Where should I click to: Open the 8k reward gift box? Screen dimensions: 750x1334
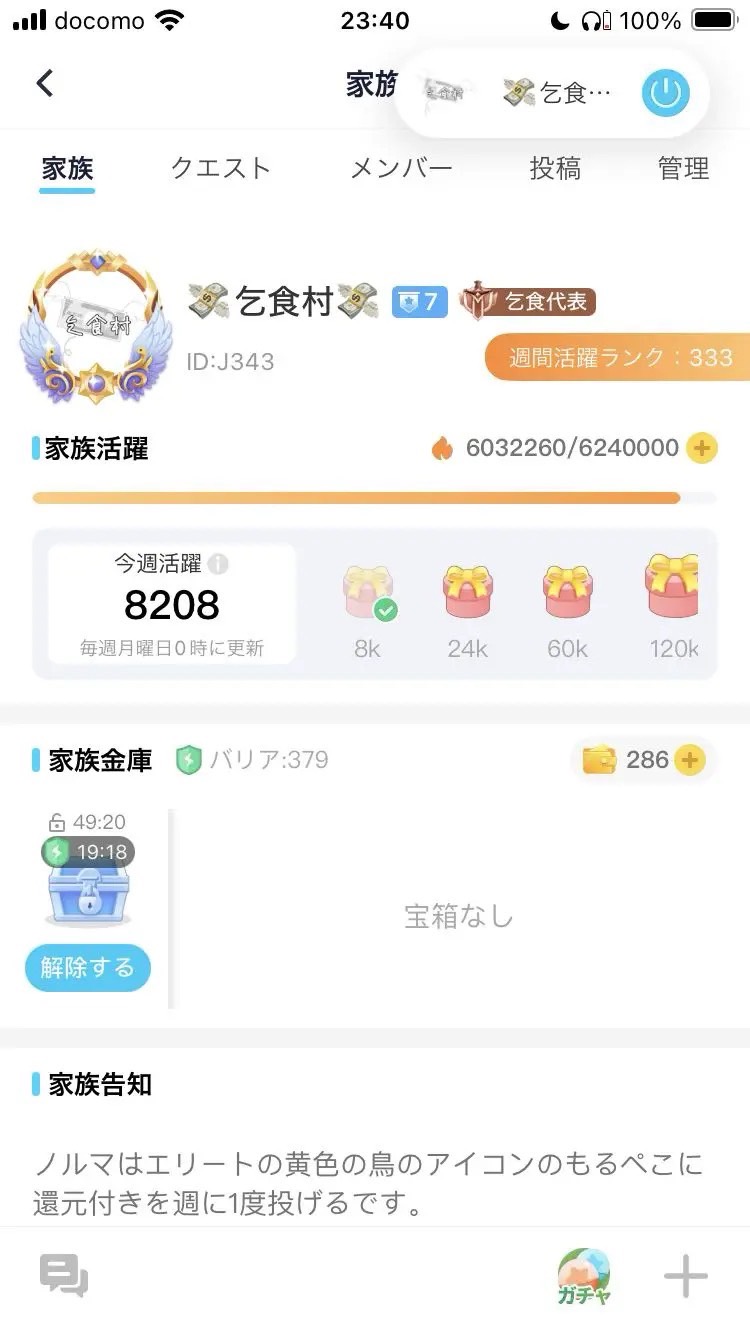368,593
